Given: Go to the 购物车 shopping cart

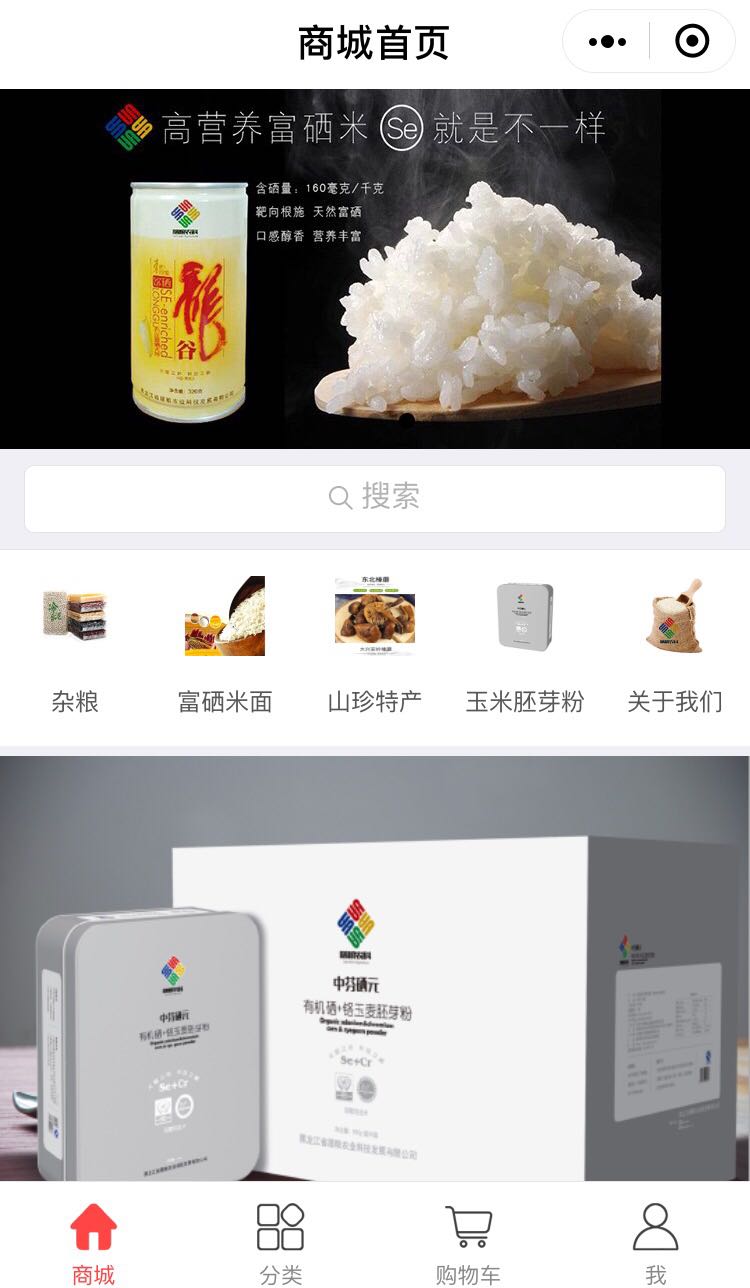Looking at the screenshot, I should coord(468,1242).
